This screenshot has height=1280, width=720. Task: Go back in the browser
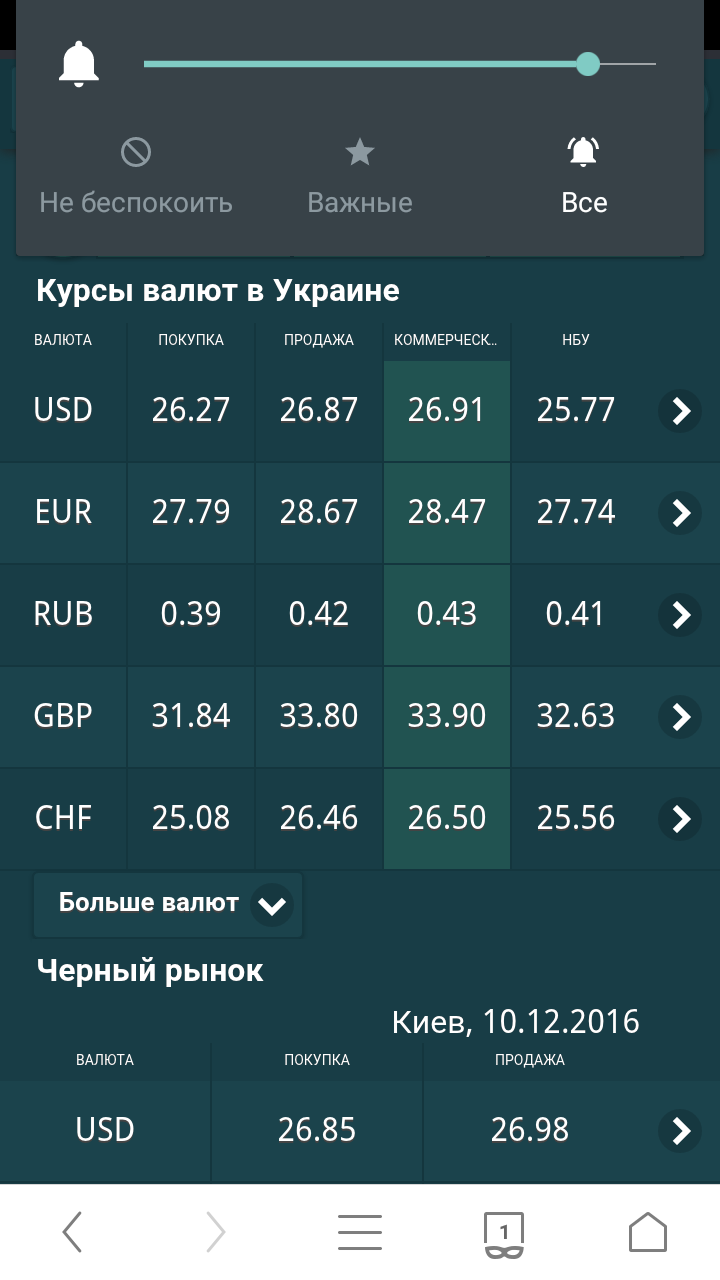[72, 1232]
